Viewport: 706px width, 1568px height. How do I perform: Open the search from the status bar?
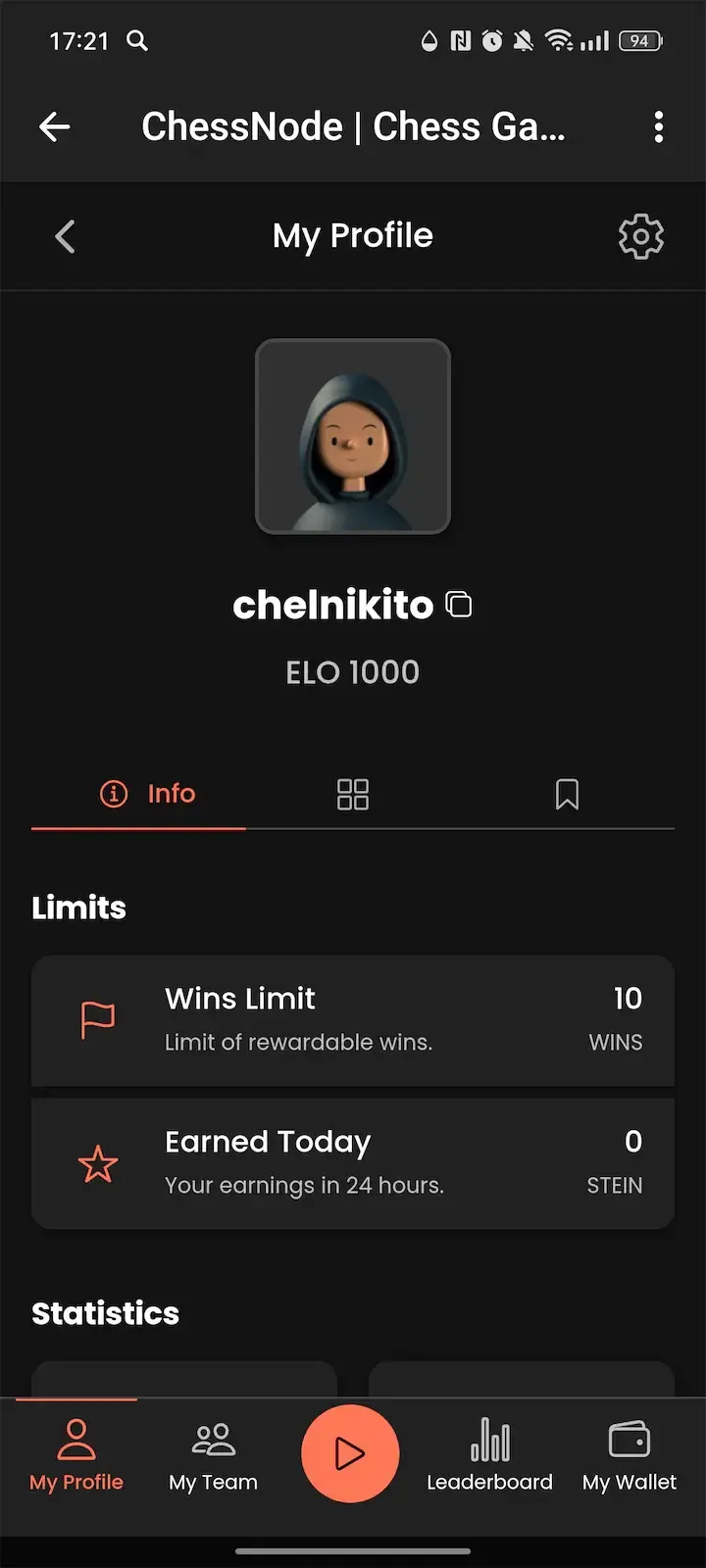pyautogui.click(x=136, y=41)
